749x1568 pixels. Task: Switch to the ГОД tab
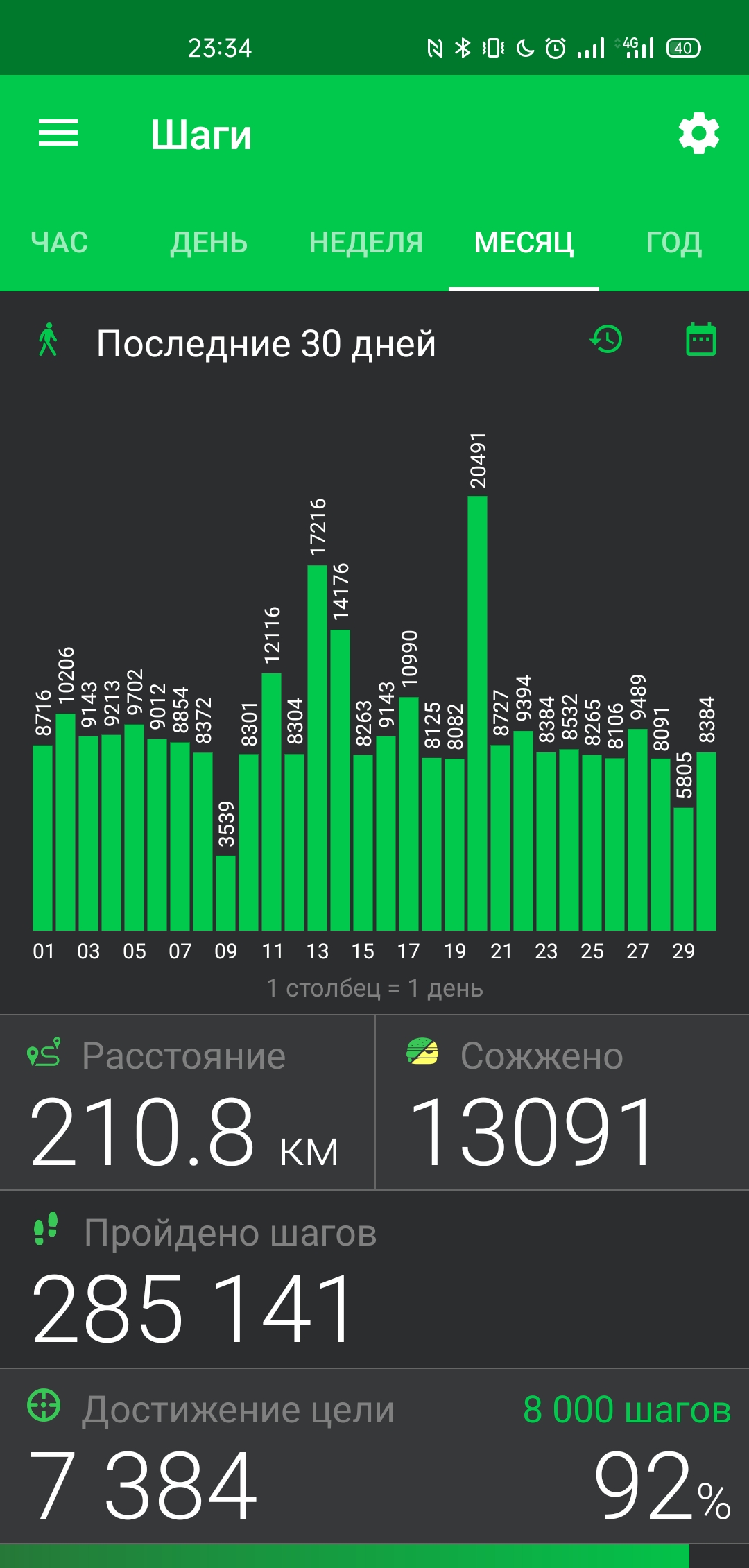[674, 243]
